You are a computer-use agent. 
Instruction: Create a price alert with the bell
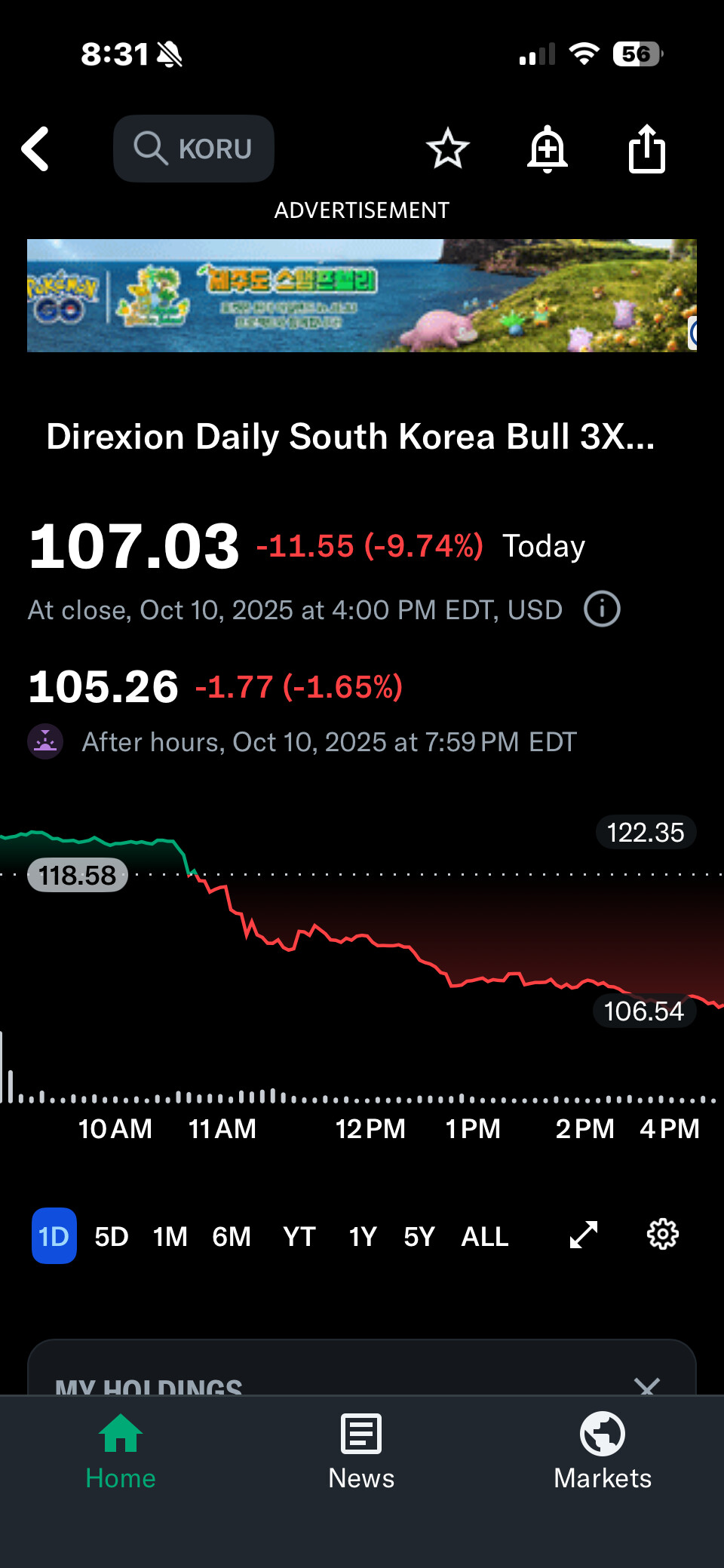point(547,149)
